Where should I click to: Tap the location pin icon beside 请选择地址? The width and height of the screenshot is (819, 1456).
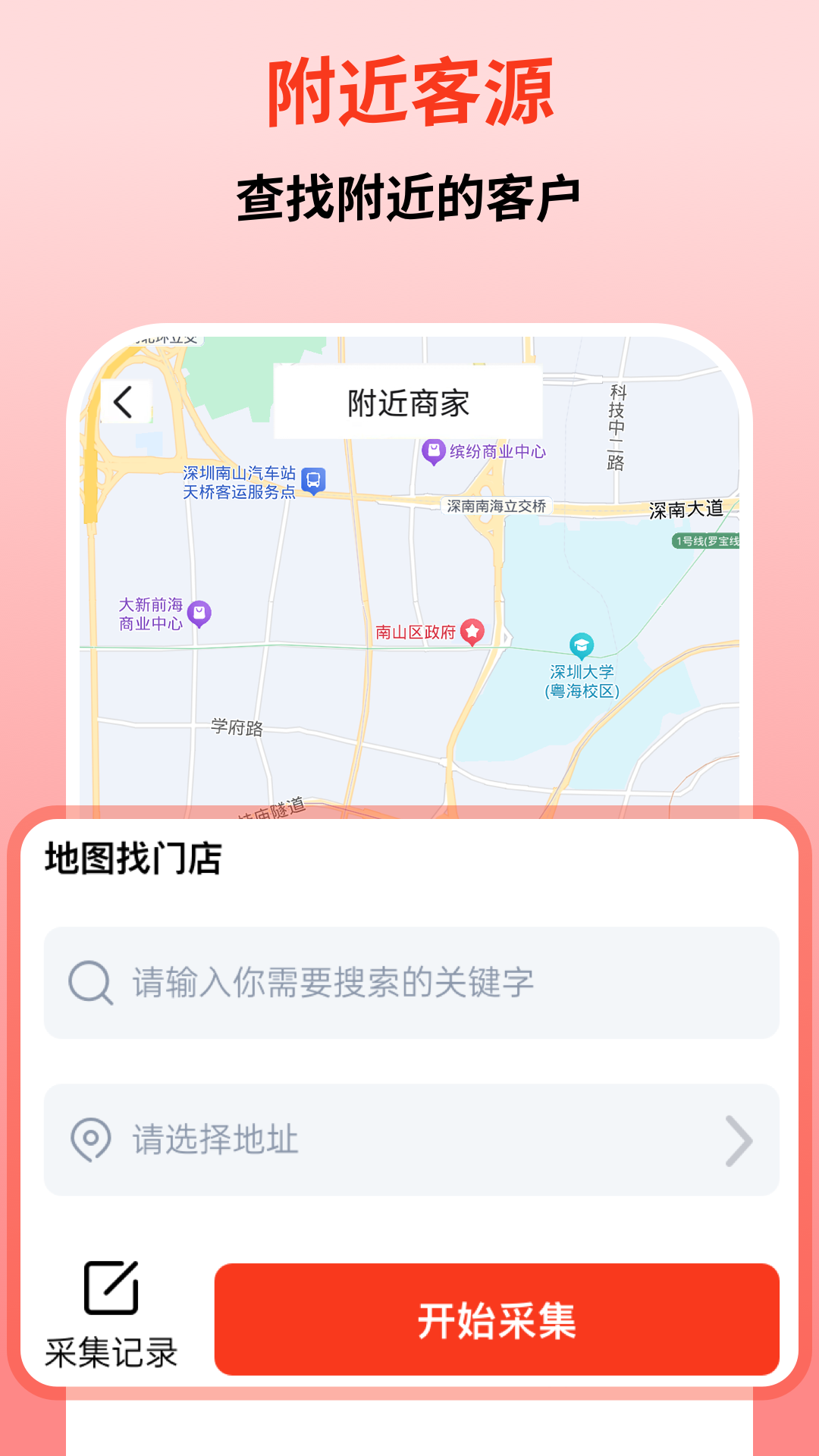91,1137
